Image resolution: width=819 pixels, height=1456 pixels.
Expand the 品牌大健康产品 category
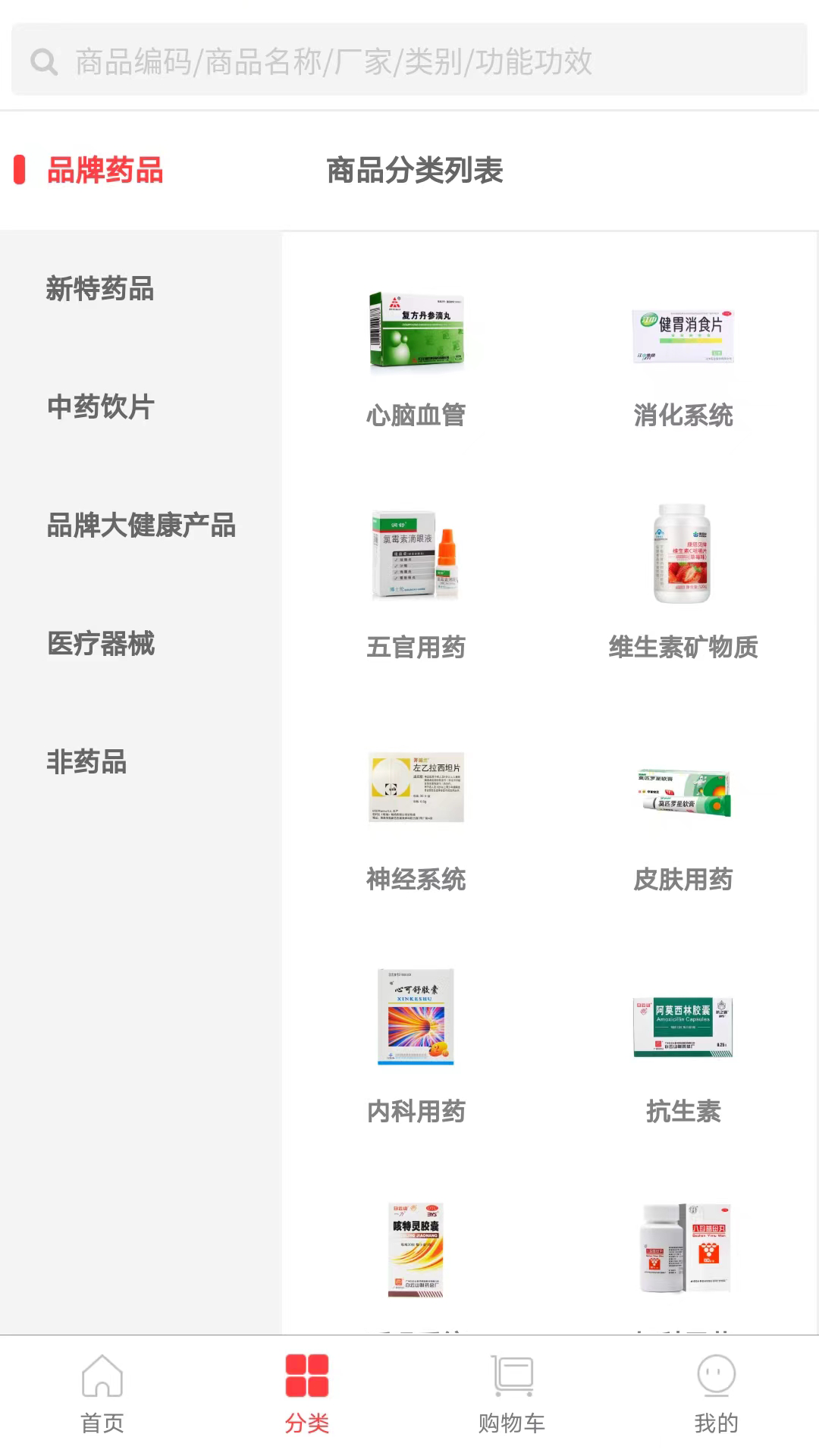141,526
